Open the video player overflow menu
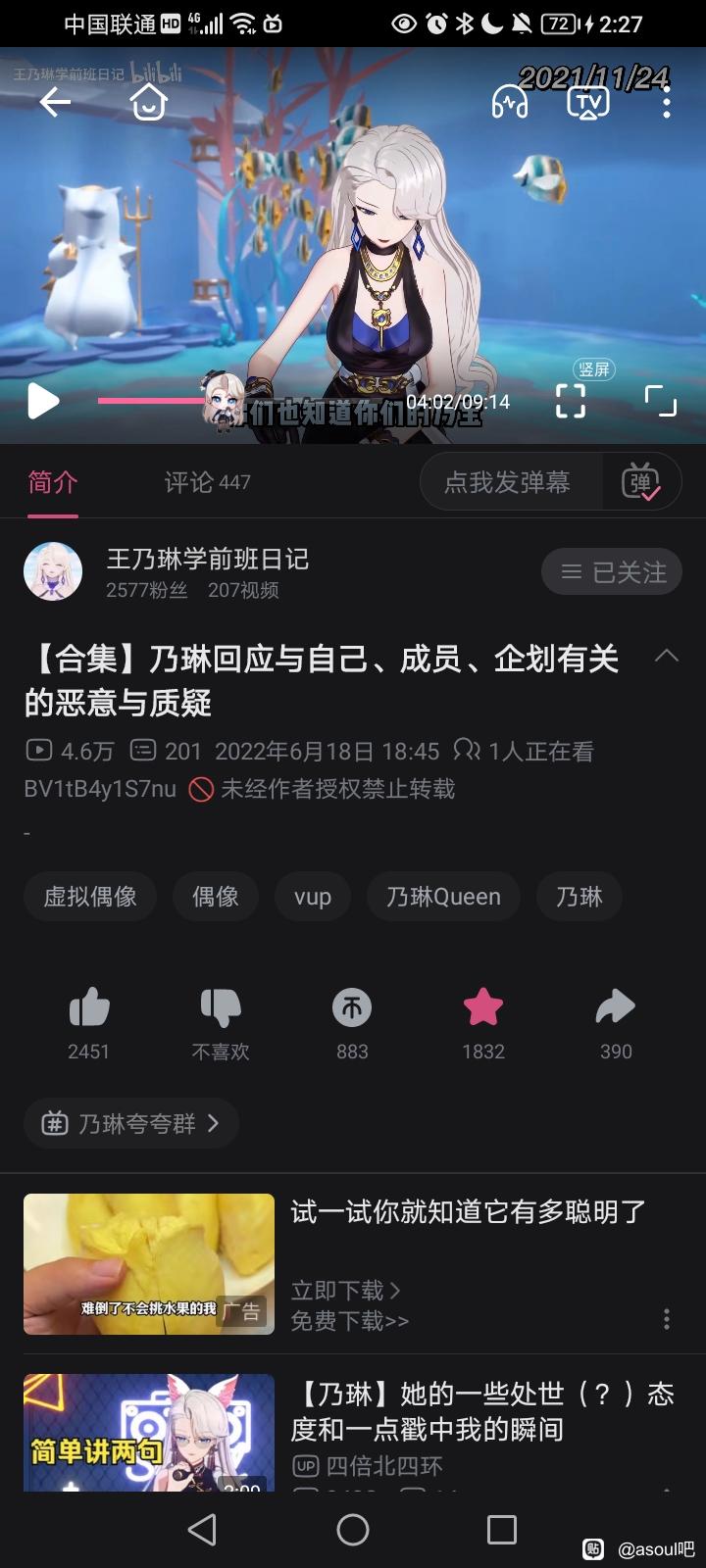 click(x=667, y=102)
